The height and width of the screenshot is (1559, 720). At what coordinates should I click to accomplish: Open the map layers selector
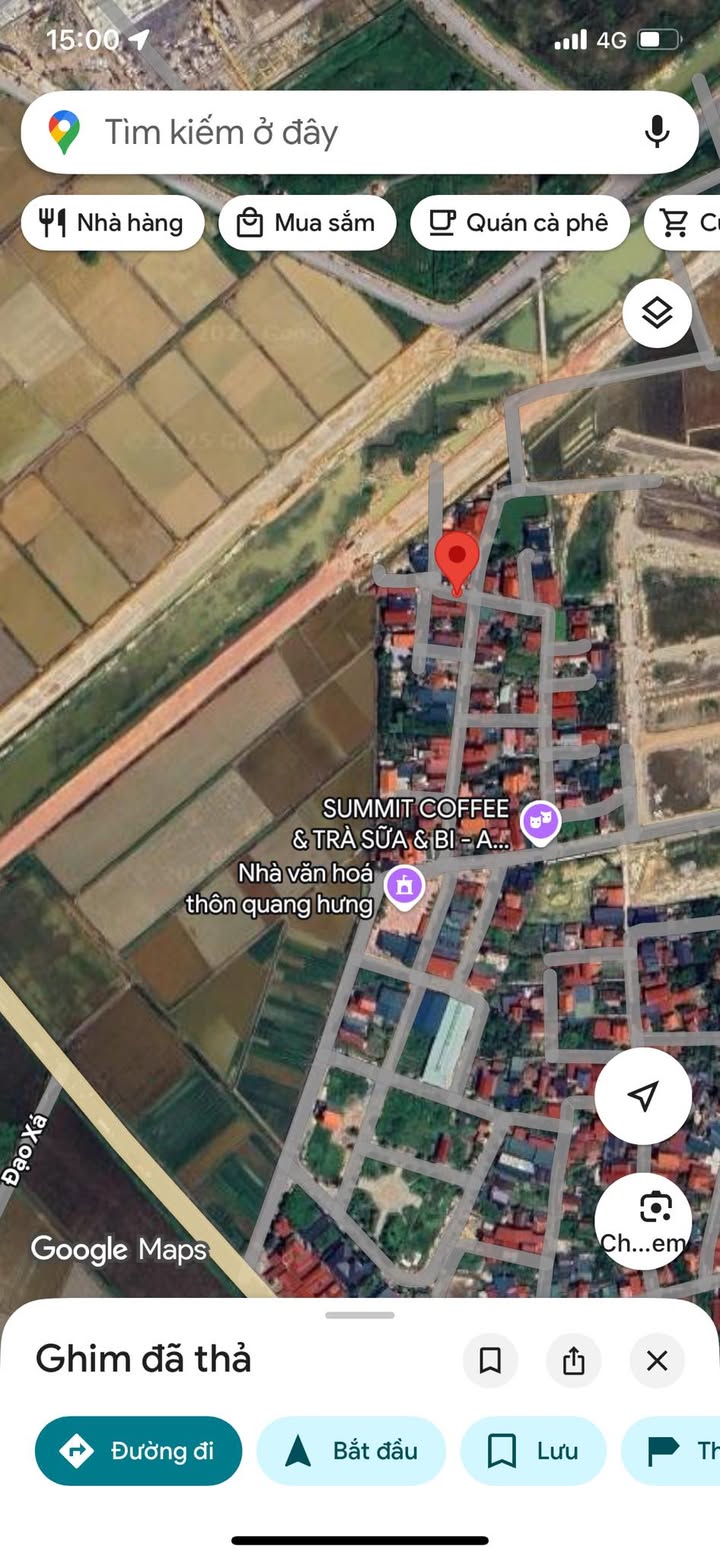point(657,313)
